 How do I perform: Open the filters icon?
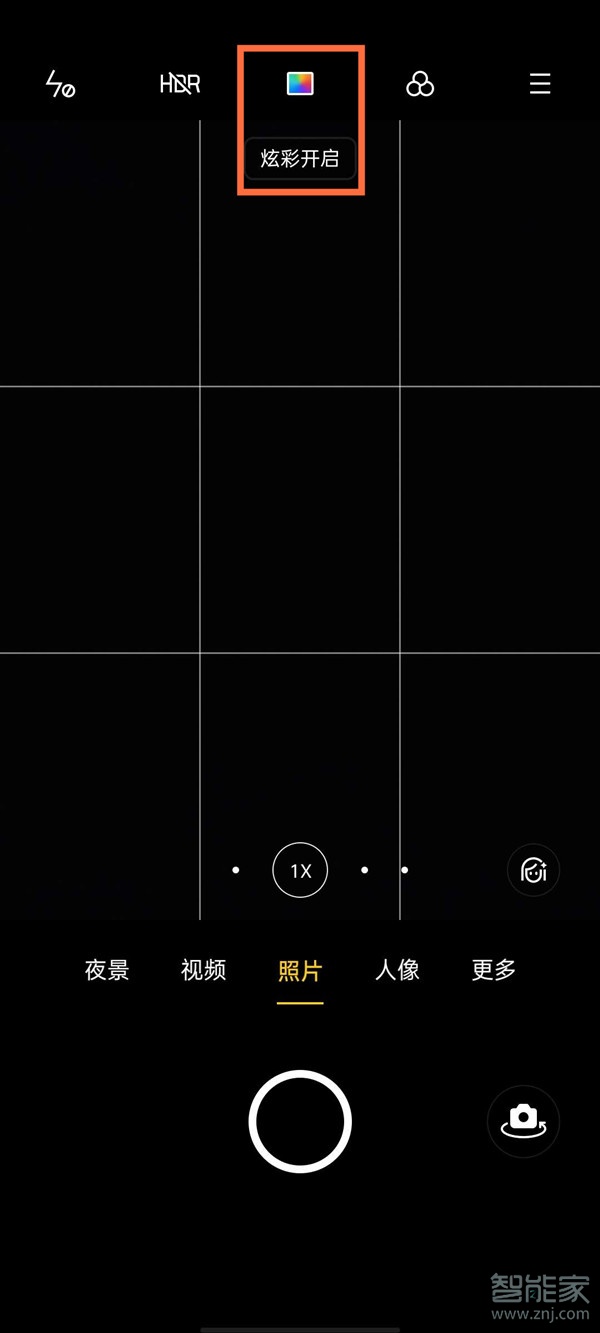pos(420,85)
